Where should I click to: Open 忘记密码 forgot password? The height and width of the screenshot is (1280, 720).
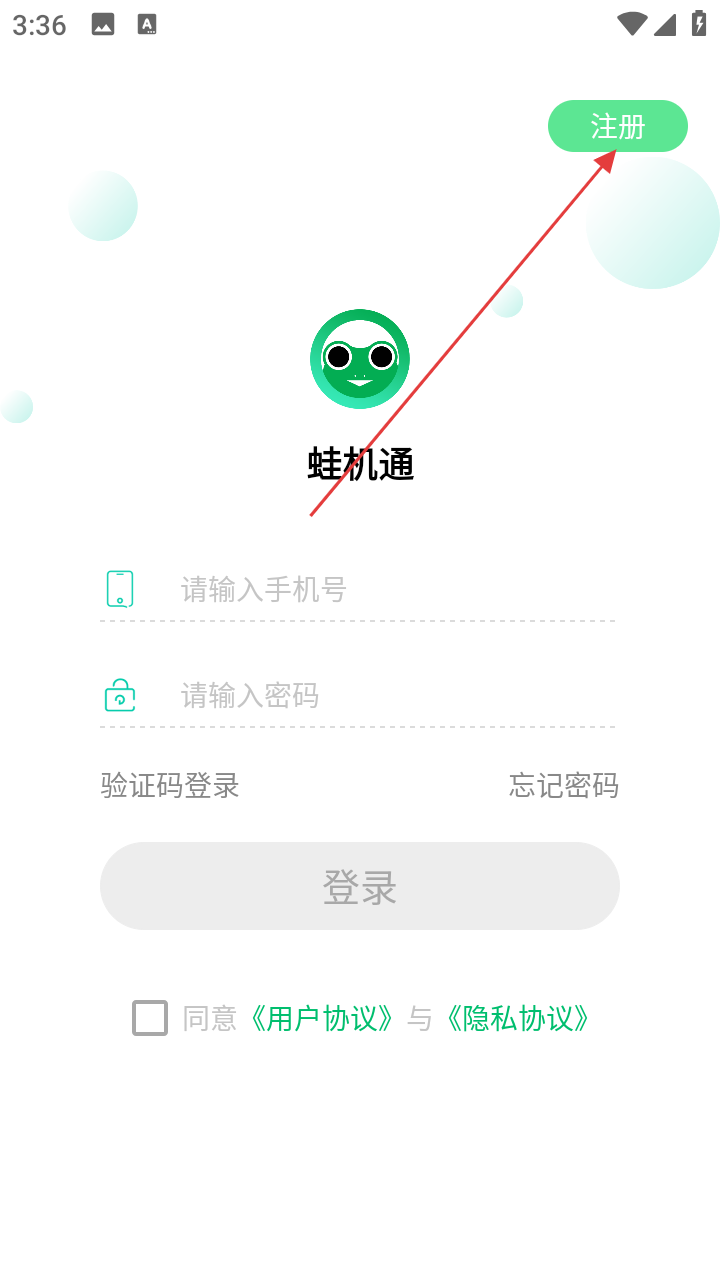click(563, 786)
